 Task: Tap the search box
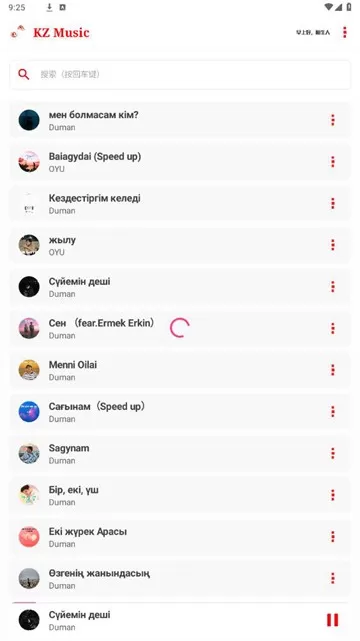pyautogui.click(x=180, y=74)
